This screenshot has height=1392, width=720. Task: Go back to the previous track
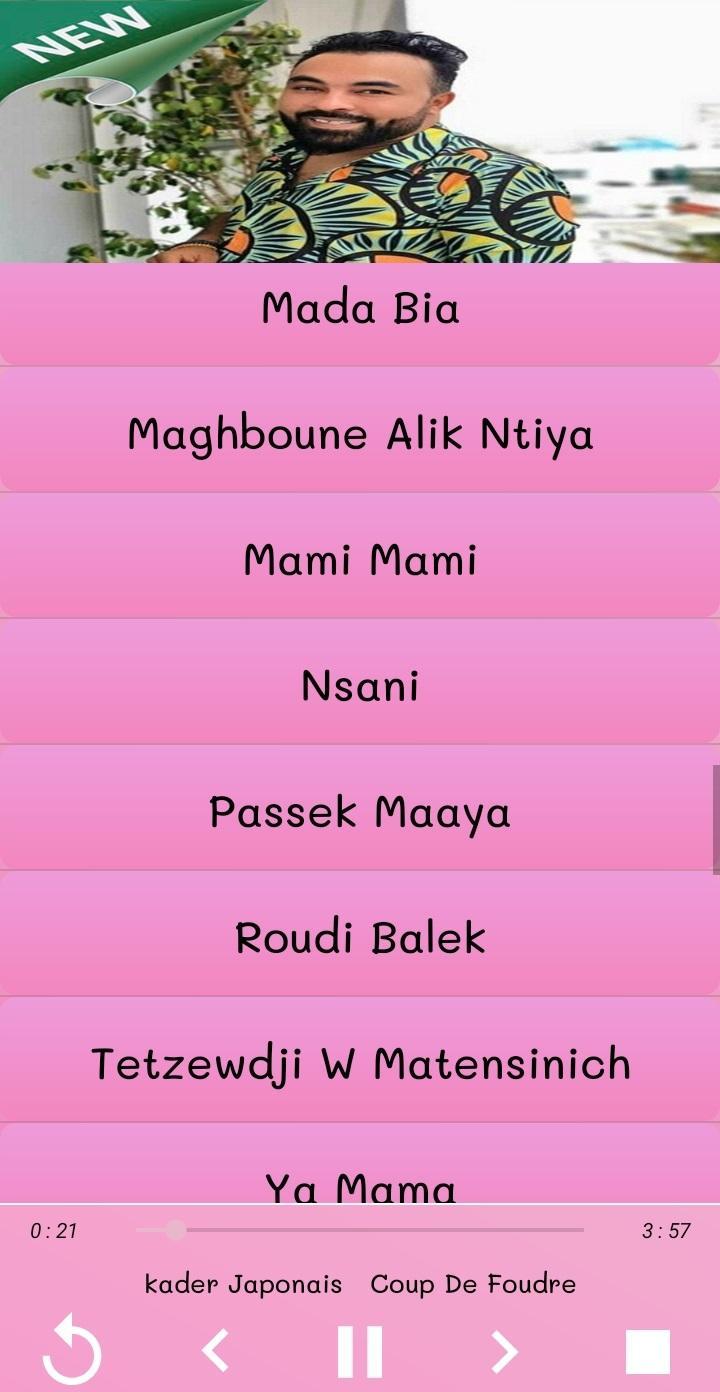coord(216,1352)
